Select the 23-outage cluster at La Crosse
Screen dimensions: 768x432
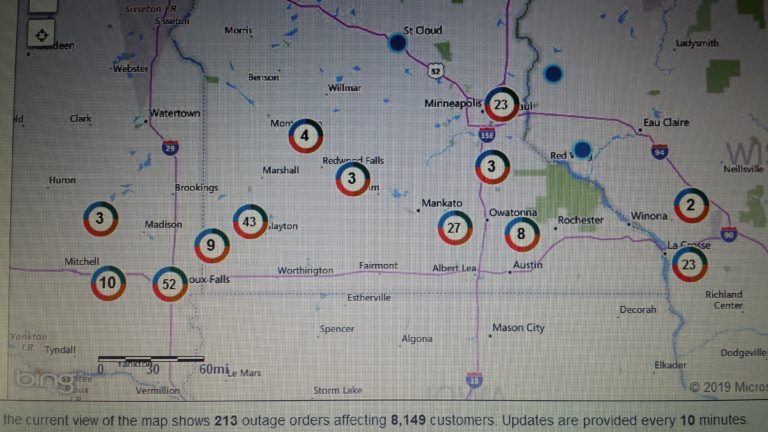click(x=689, y=265)
